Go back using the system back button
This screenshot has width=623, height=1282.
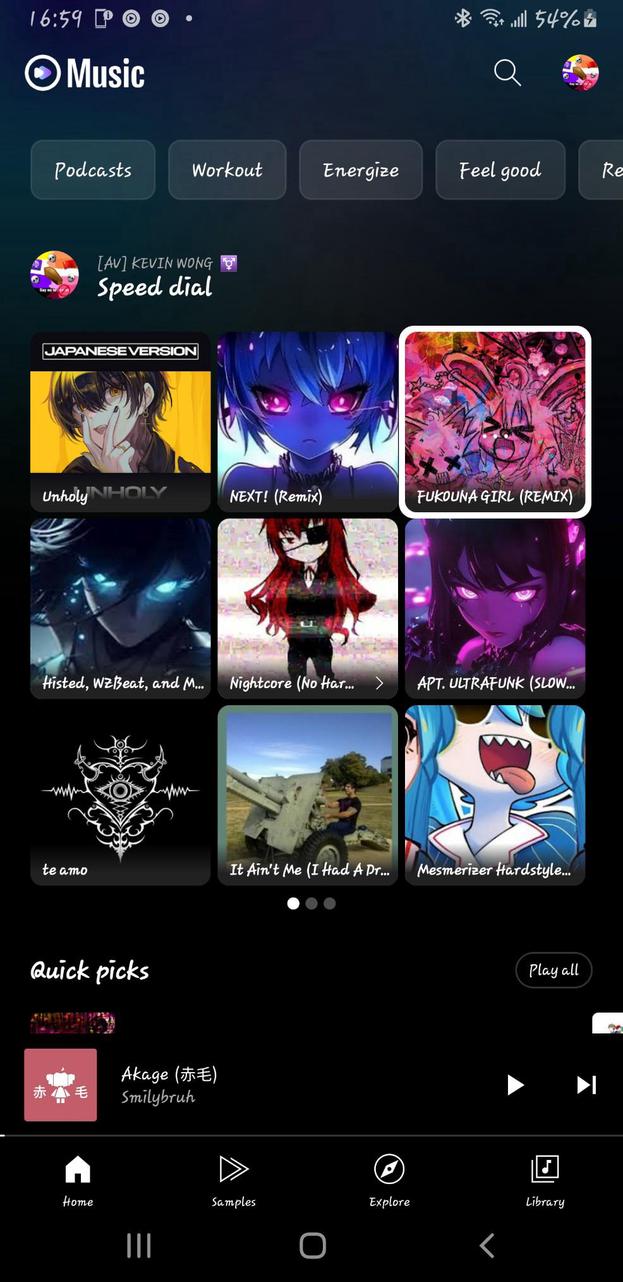pyautogui.click(x=487, y=1245)
